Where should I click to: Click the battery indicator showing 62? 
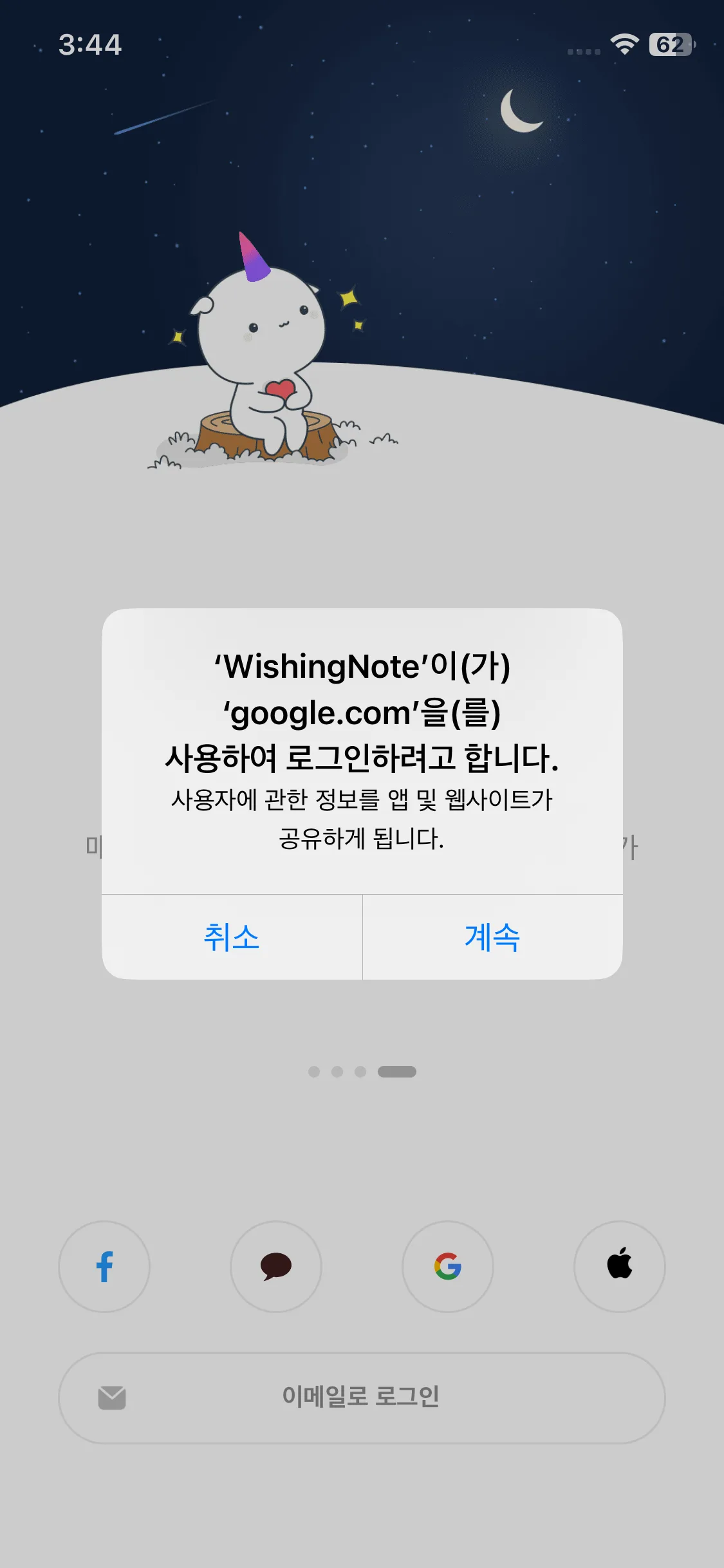(670, 44)
